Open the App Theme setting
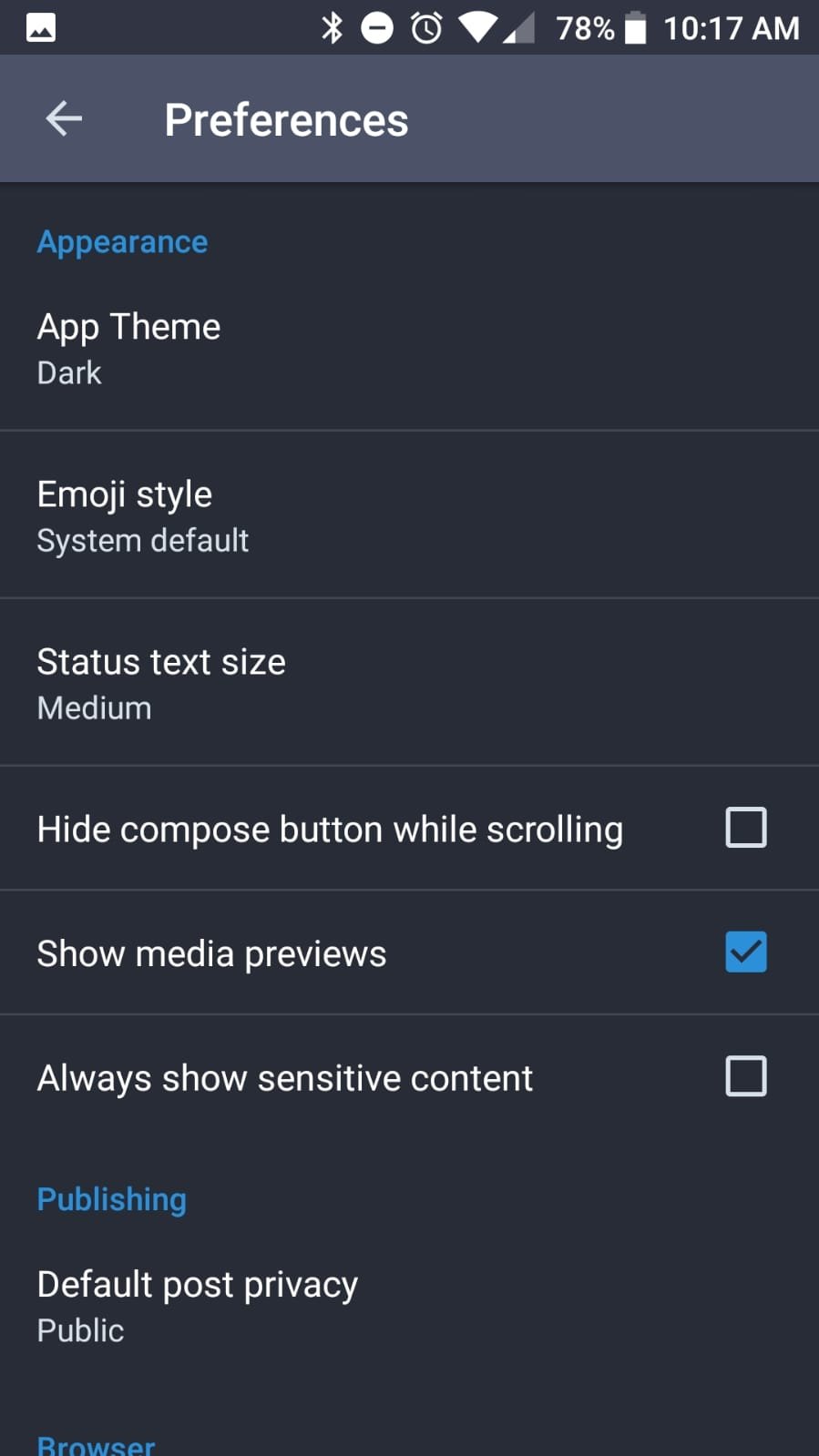Viewport: 819px width, 1456px height. click(409, 349)
